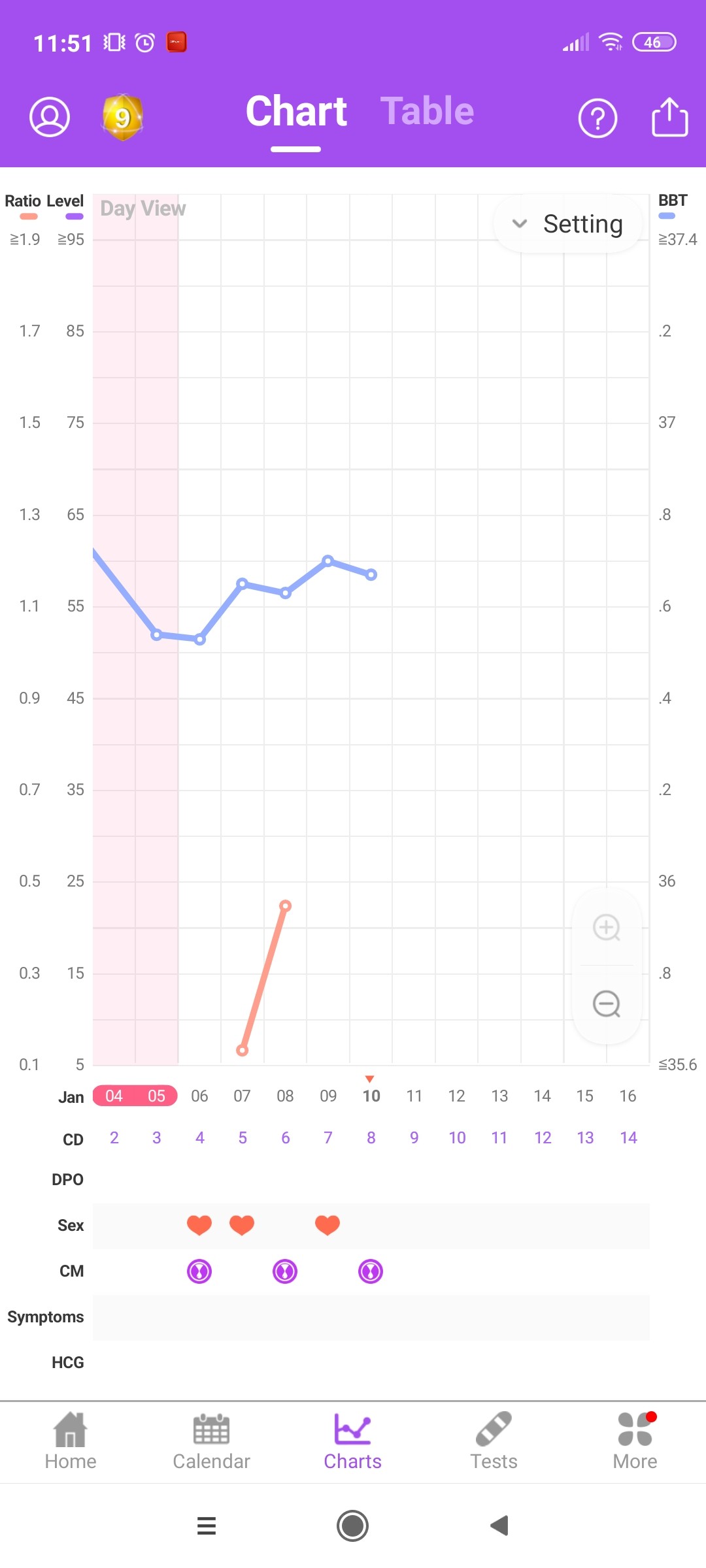
Task: Select the Charts tab in bottom navigation
Action: (352, 1441)
